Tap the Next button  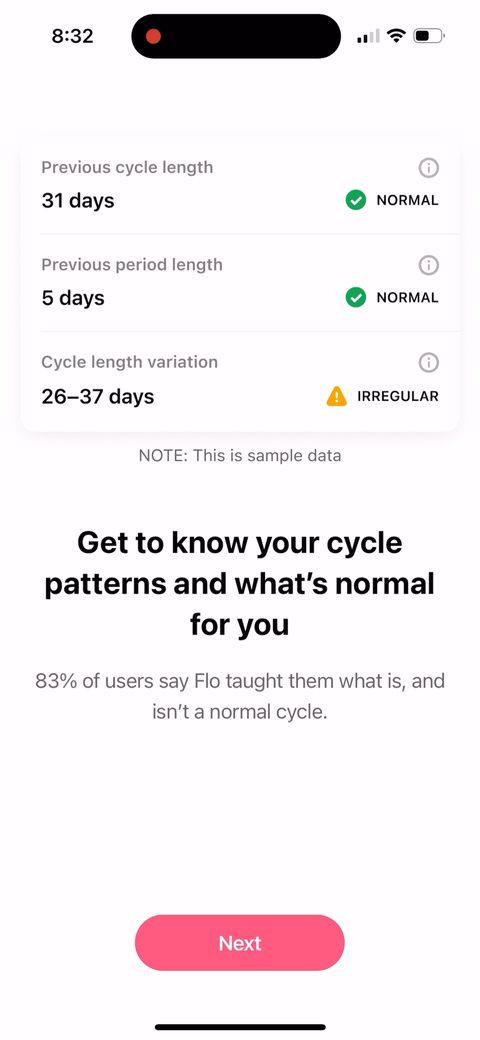[240, 942]
